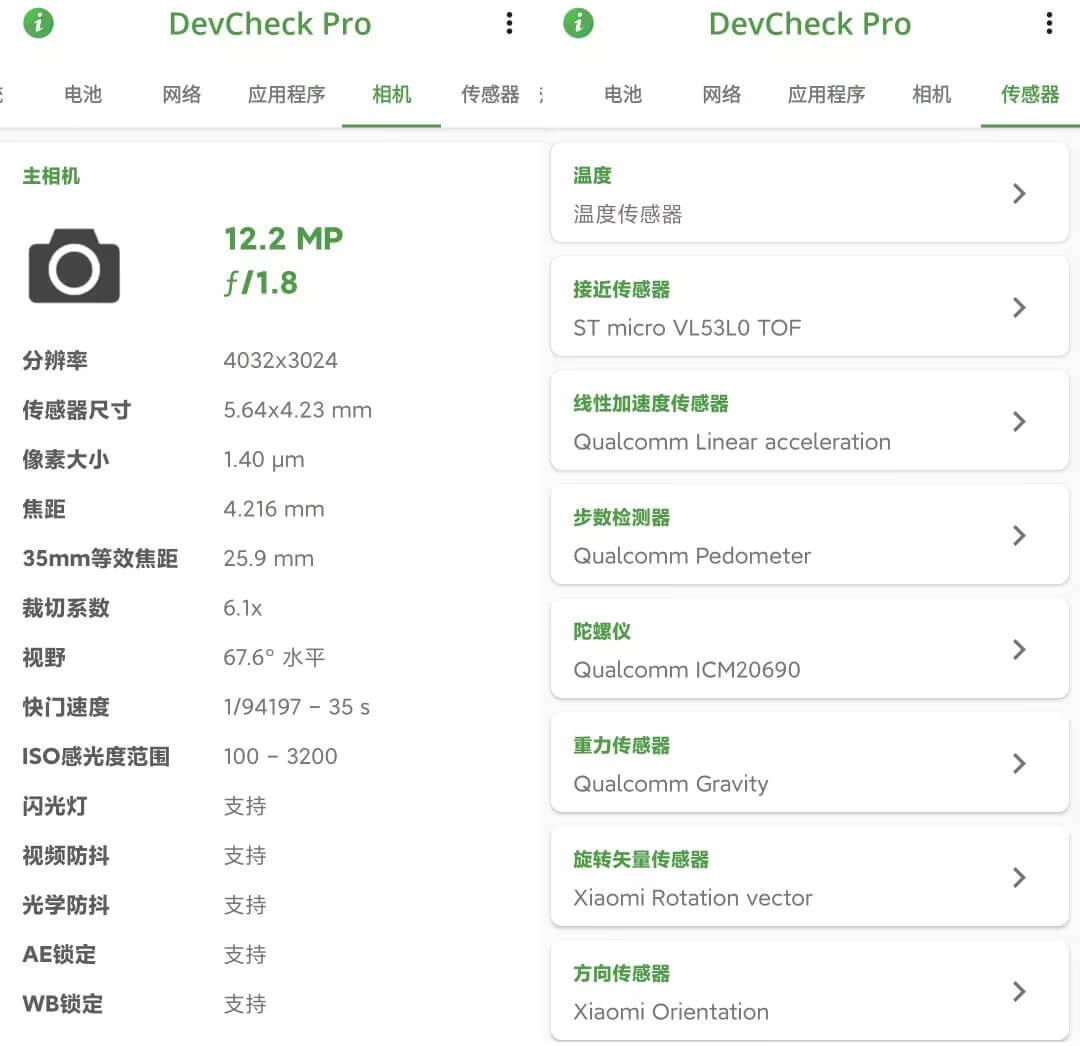
Task: Open the 重力传感器 Qualcomm Gravity row
Action: click(x=809, y=763)
